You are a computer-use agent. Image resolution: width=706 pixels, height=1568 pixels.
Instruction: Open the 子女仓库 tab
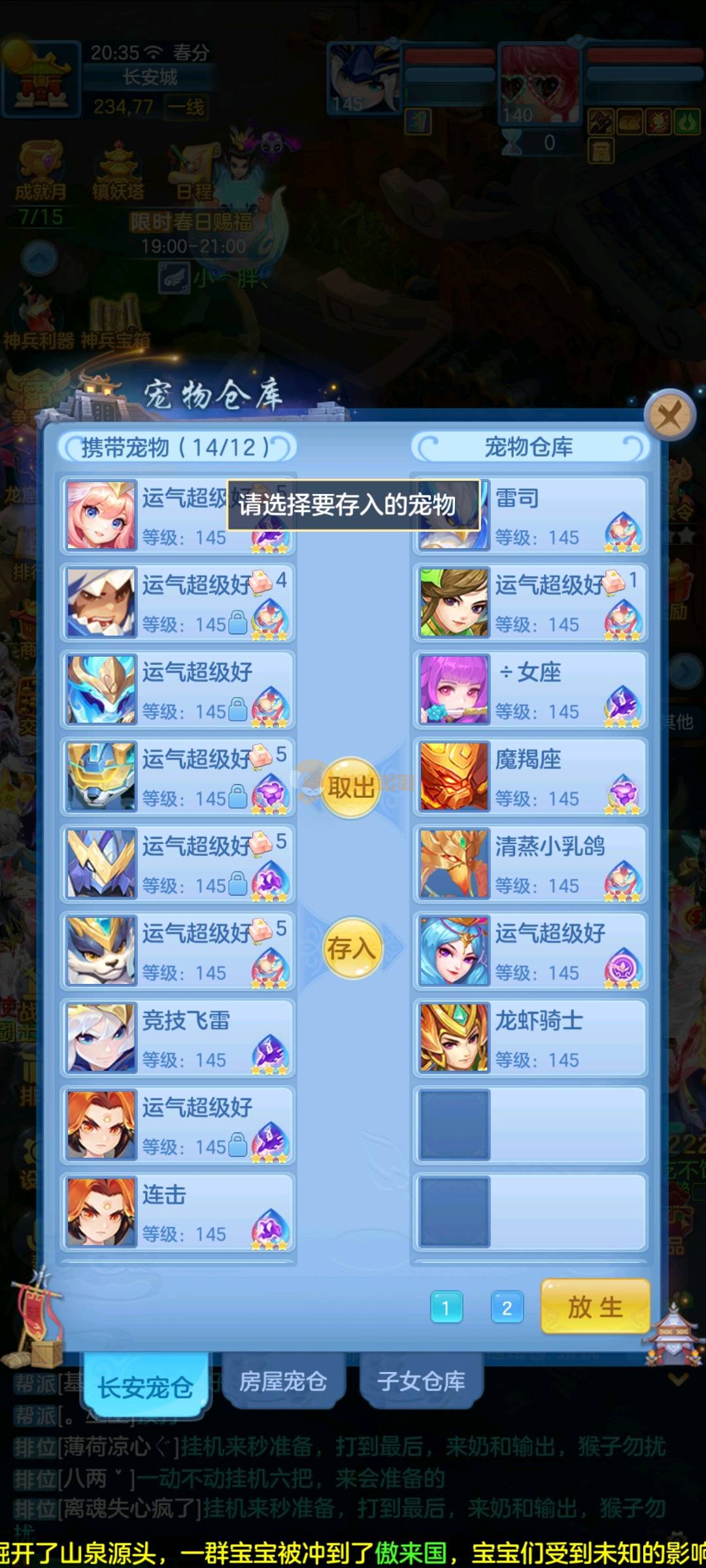click(421, 1381)
